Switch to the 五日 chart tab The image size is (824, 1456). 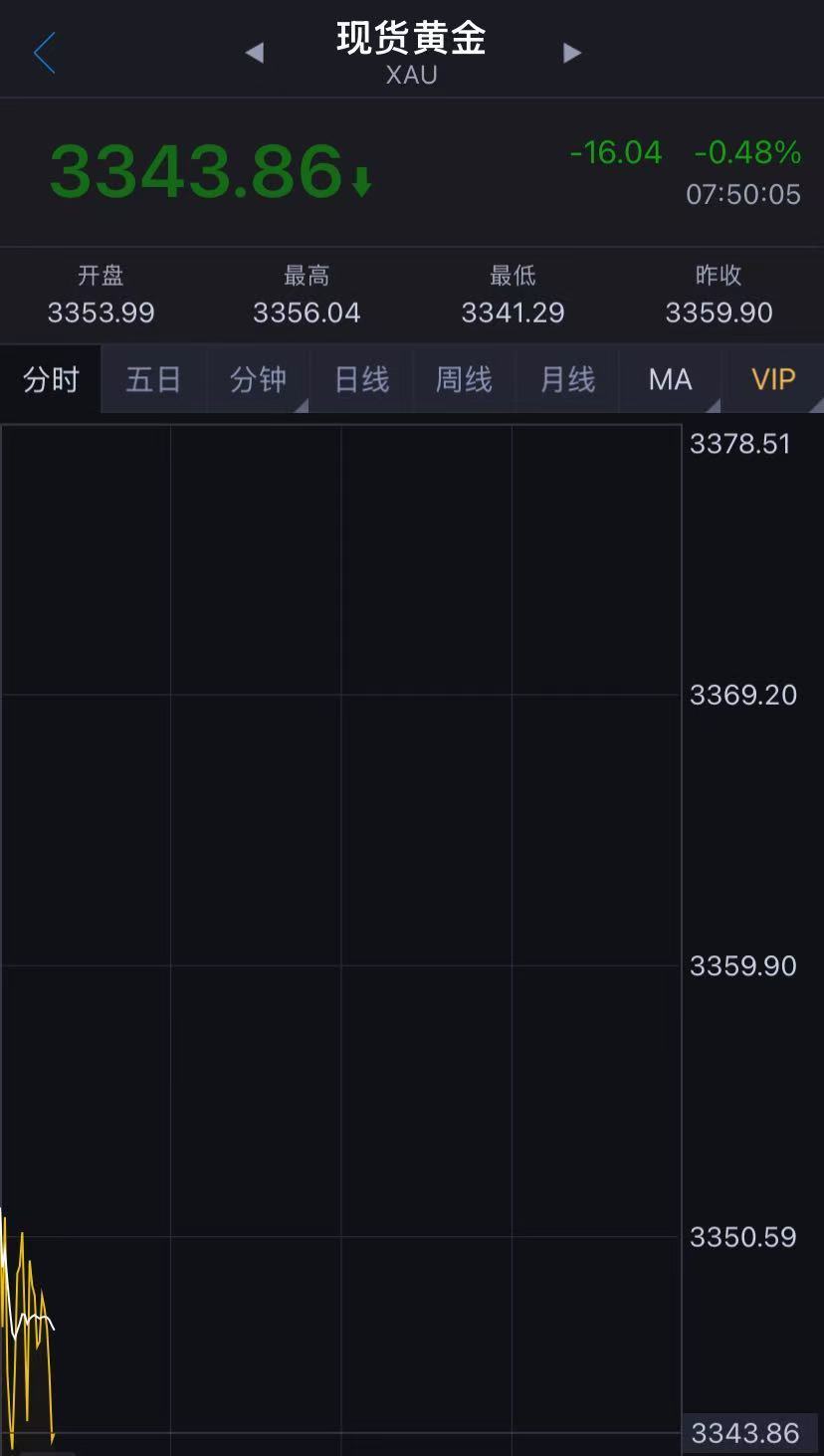click(x=153, y=379)
